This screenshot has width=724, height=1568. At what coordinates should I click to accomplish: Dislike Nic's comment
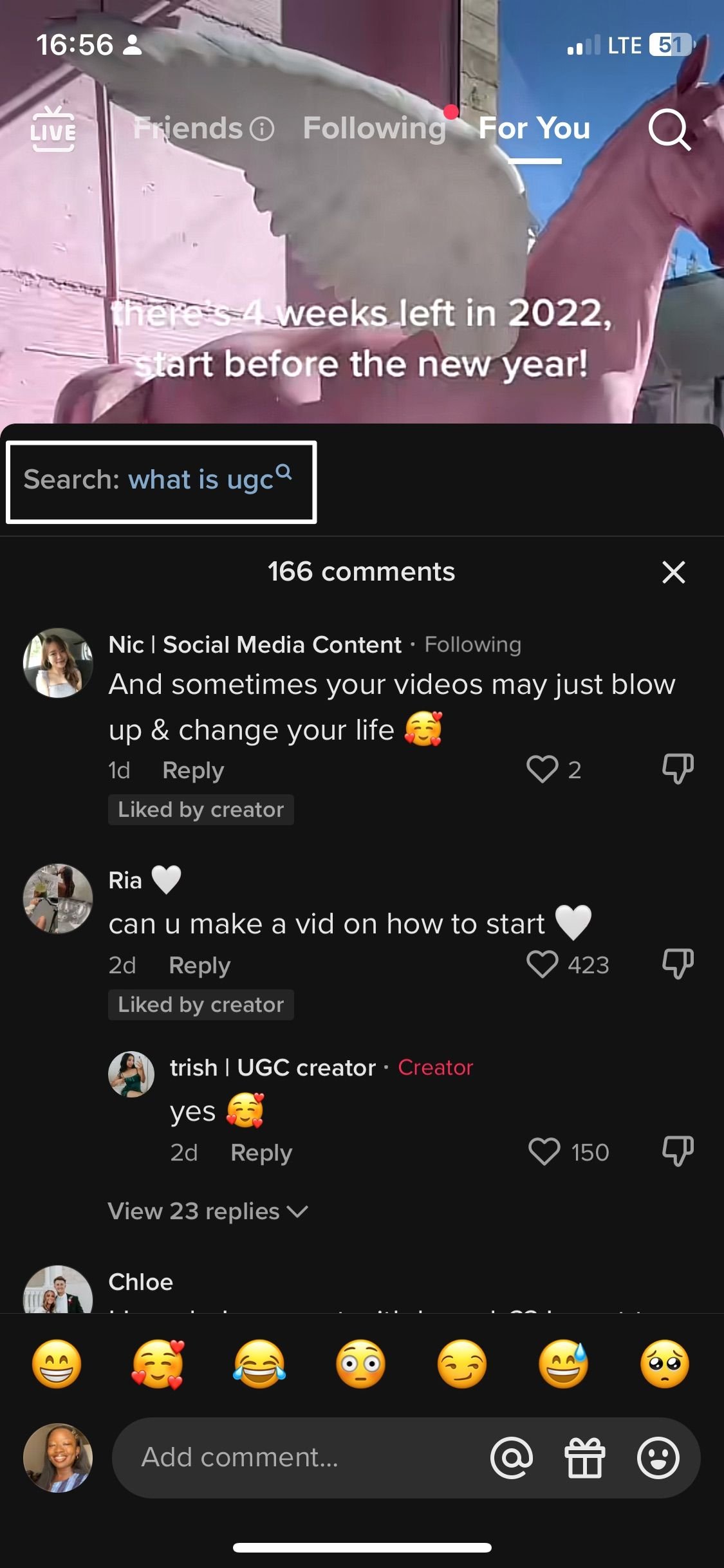(678, 769)
